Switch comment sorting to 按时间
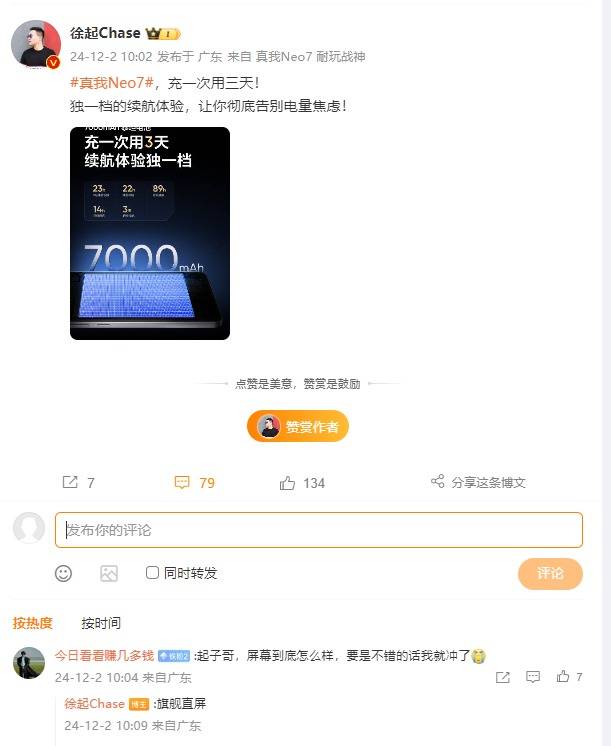611x746 pixels. pos(101,623)
